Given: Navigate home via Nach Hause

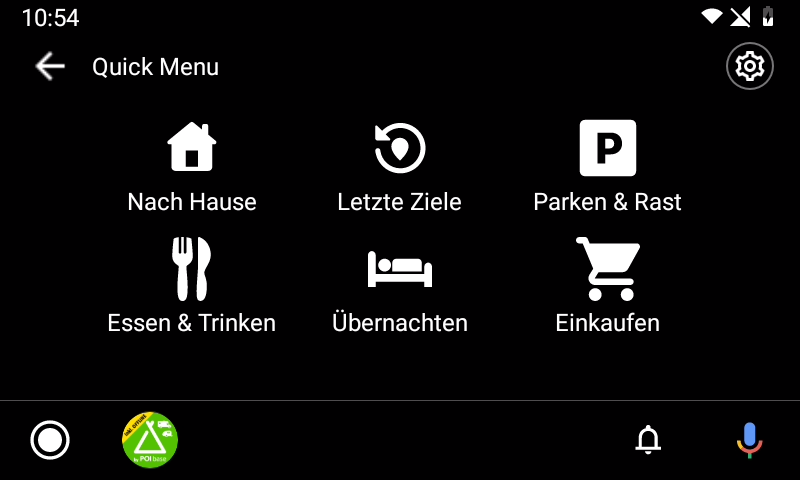Looking at the screenshot, I should point(192,168).
